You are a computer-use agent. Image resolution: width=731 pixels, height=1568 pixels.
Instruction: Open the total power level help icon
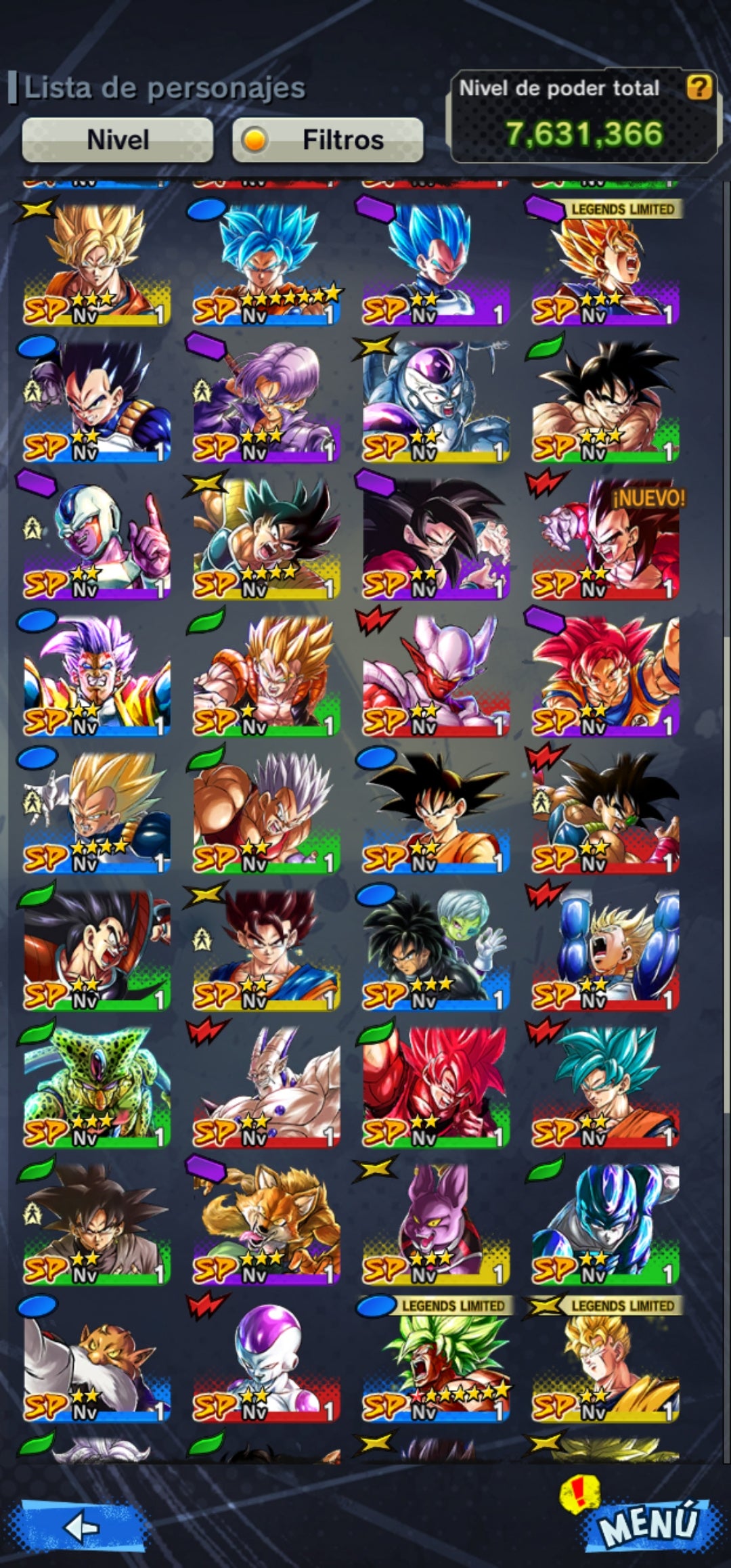[699, 87]
